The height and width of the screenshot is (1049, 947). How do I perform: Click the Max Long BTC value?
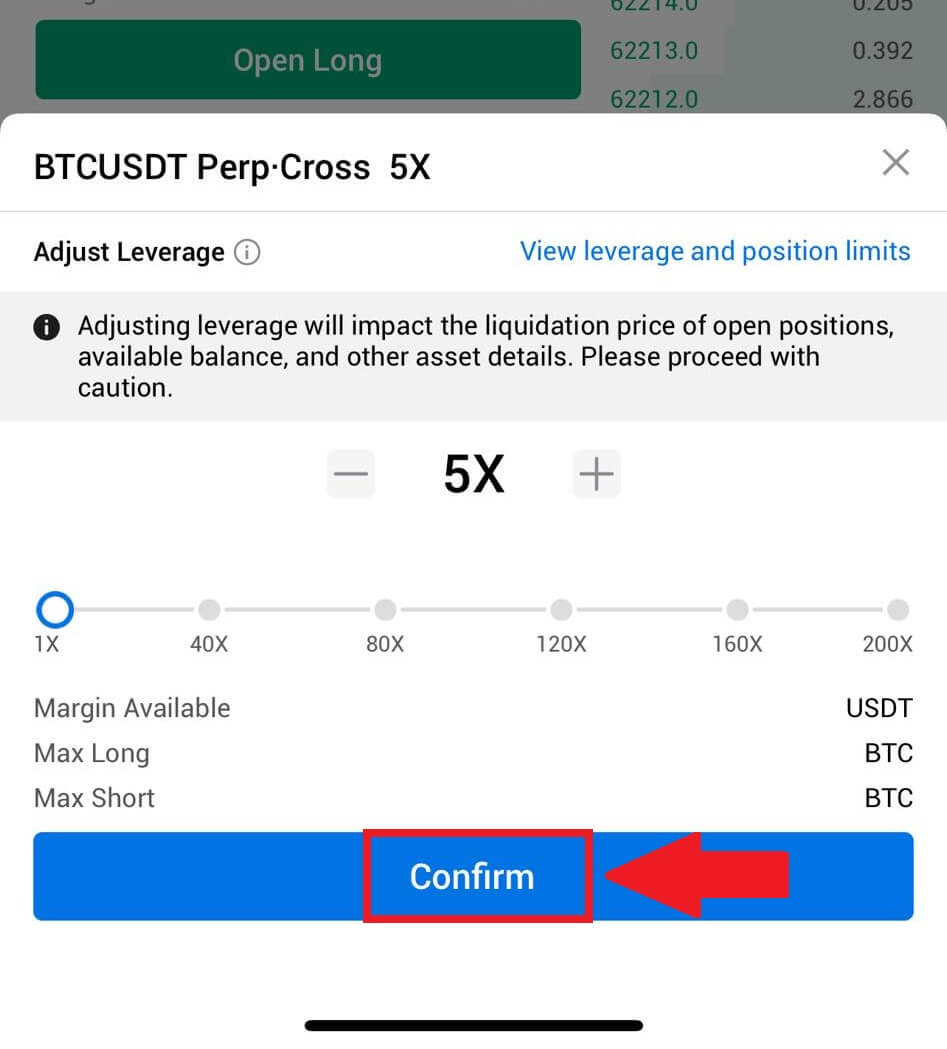click(889, 753)
